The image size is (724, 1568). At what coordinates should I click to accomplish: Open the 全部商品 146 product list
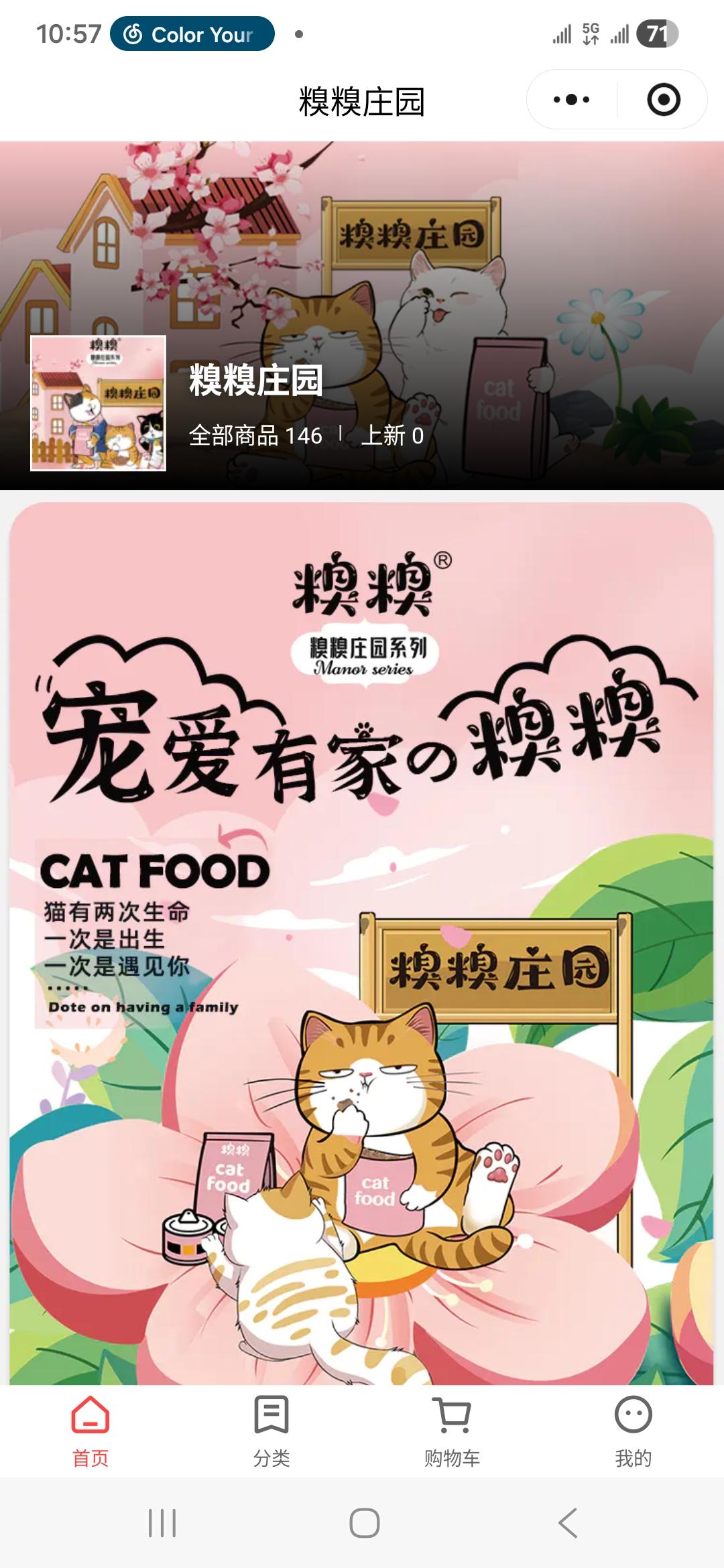(x=255, y=436)
